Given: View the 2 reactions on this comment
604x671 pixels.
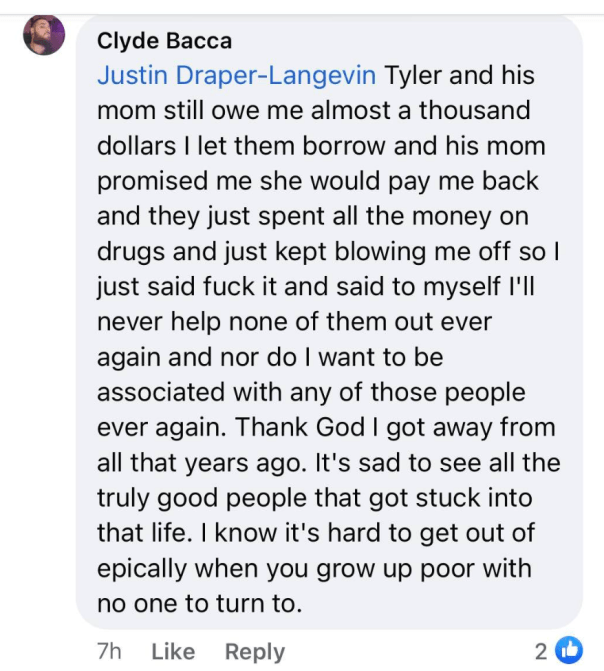Looking at the screenshot, I should click(x=558, y=651).
